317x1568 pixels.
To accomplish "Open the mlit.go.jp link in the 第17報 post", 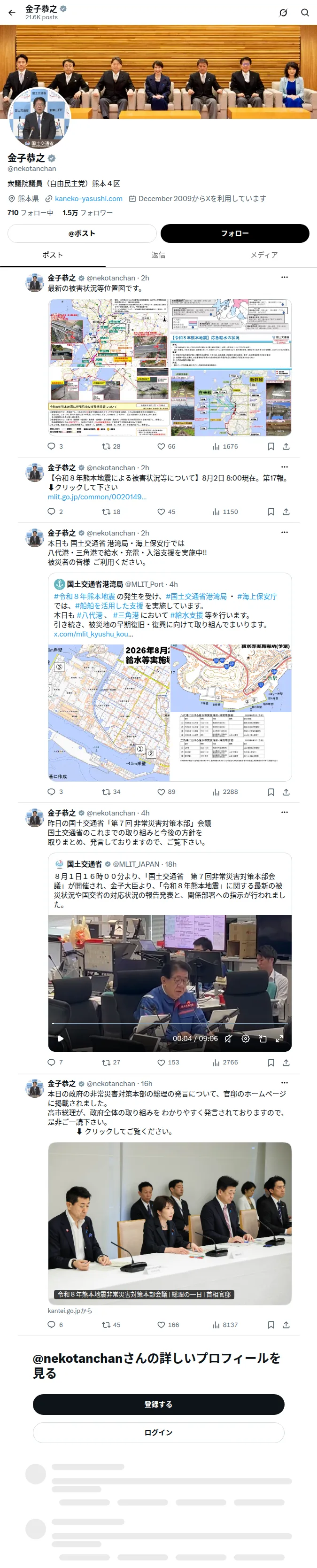I will pyautogui.click(x=97, y=497).
